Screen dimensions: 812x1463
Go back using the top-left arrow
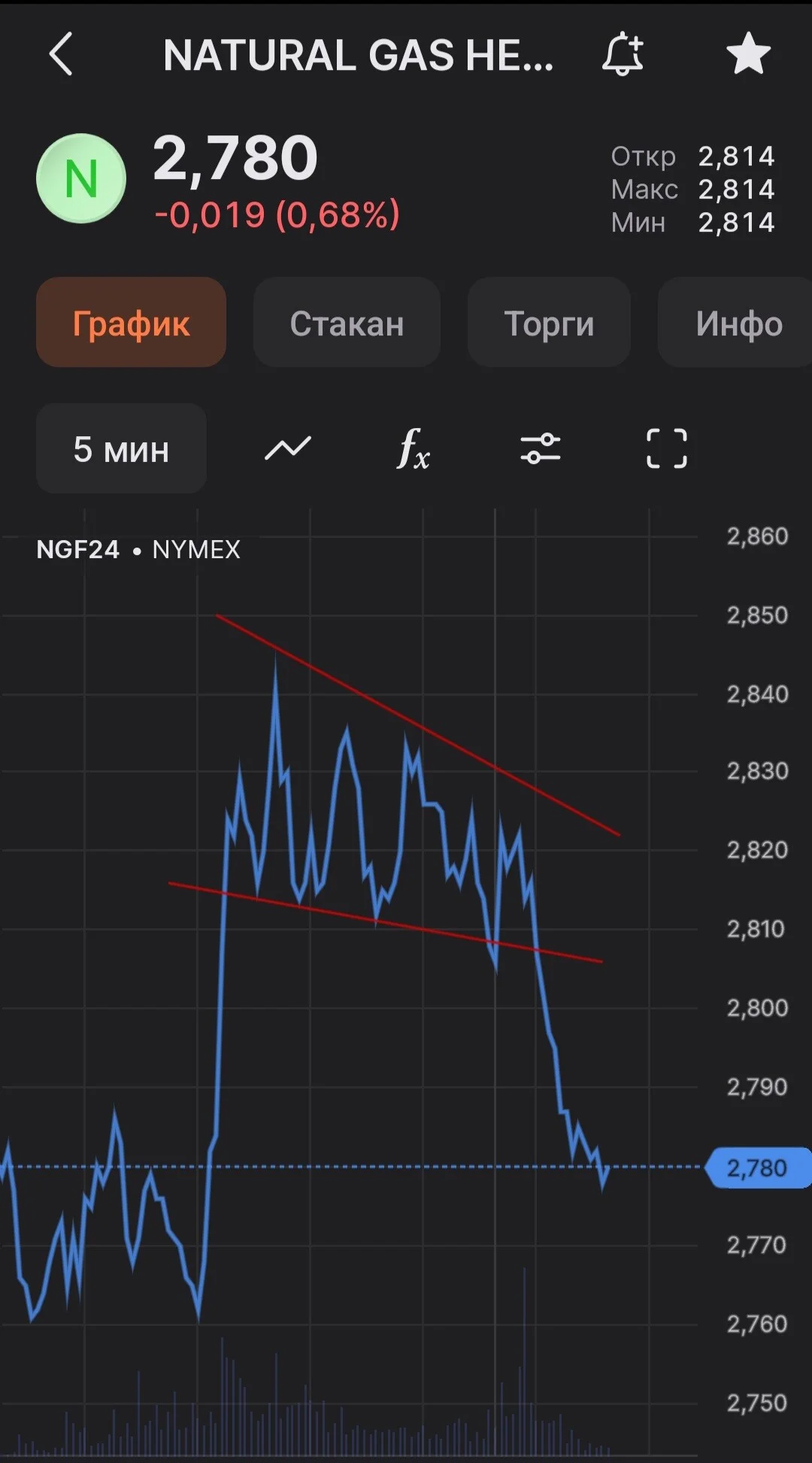[x=61, y=54]
